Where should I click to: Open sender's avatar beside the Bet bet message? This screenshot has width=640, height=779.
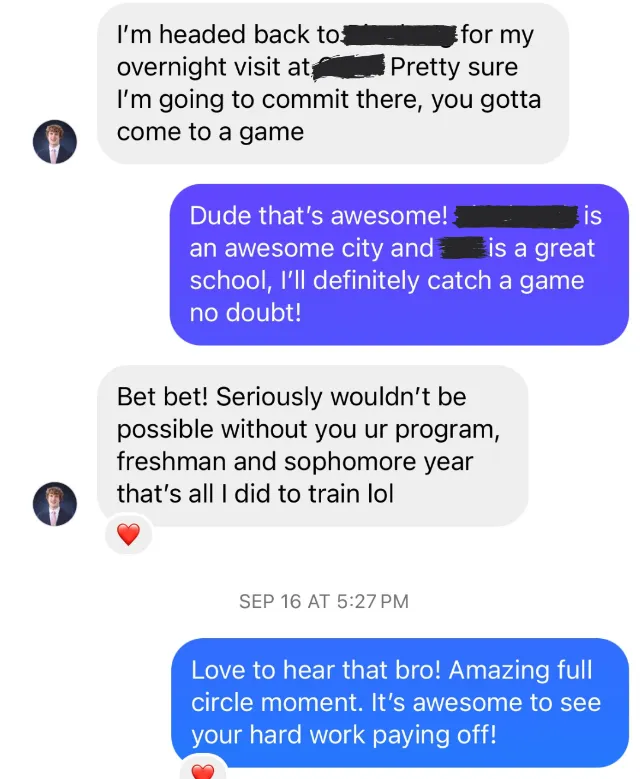(54, 503)
